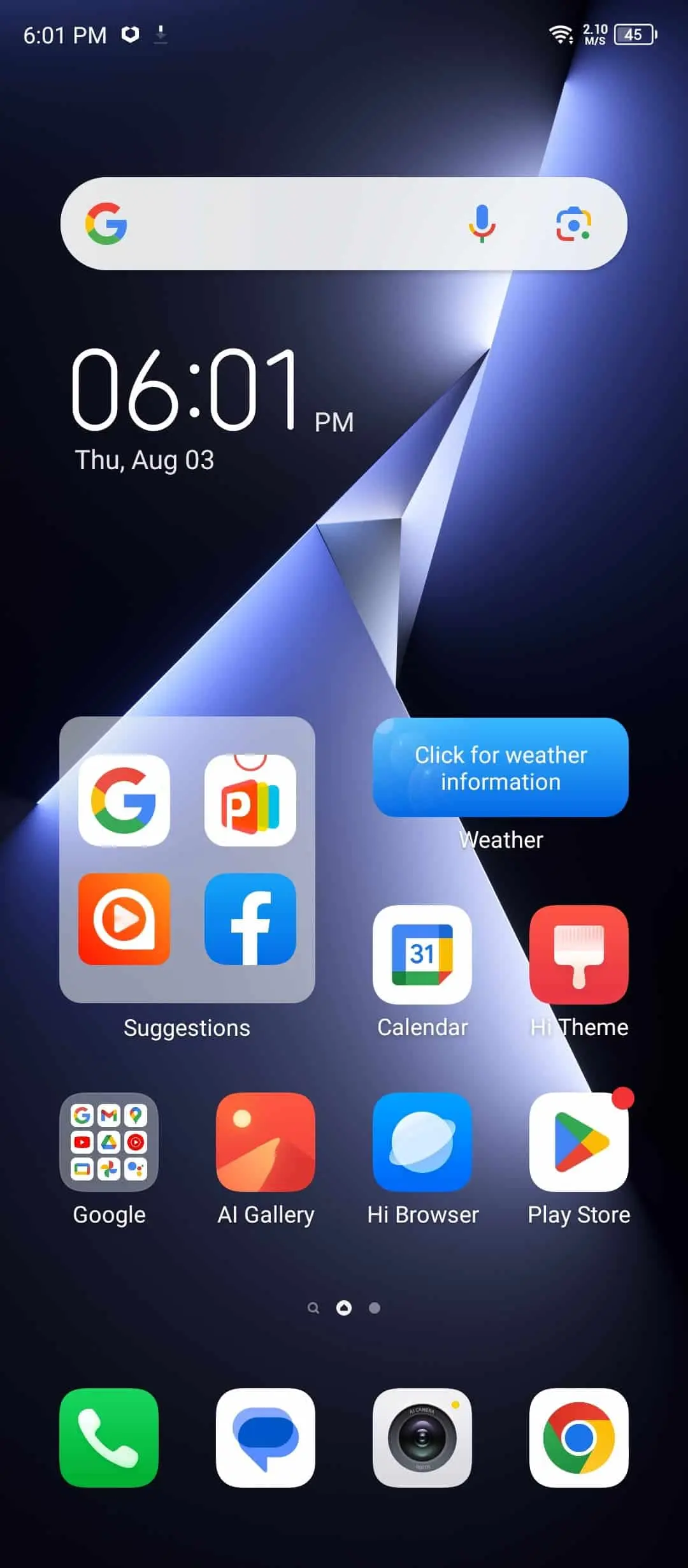Open the Calendar app
Image resolution: width=688 pixels, height=1568 pixels.
[422, 954]
